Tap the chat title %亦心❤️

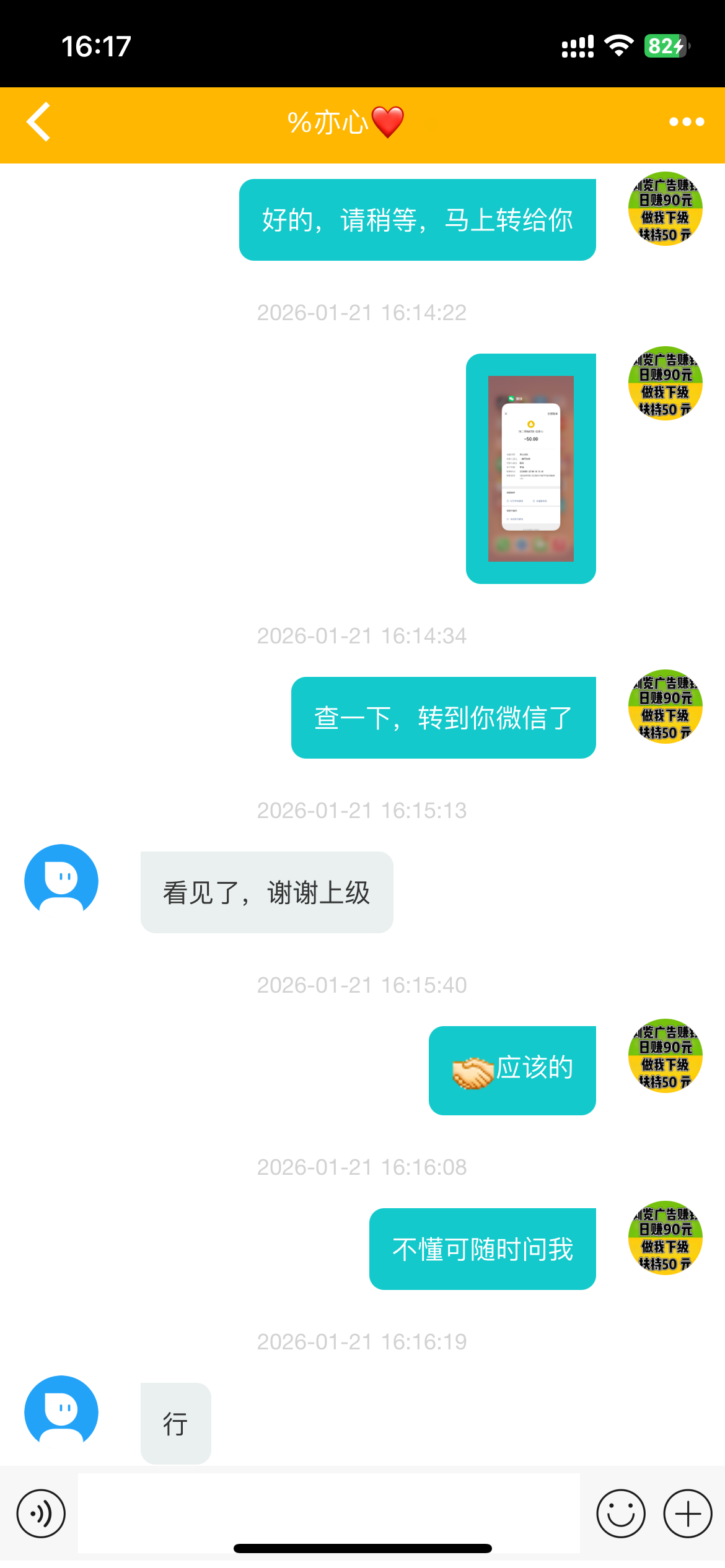pyautogui.click(x=345, y=122)
